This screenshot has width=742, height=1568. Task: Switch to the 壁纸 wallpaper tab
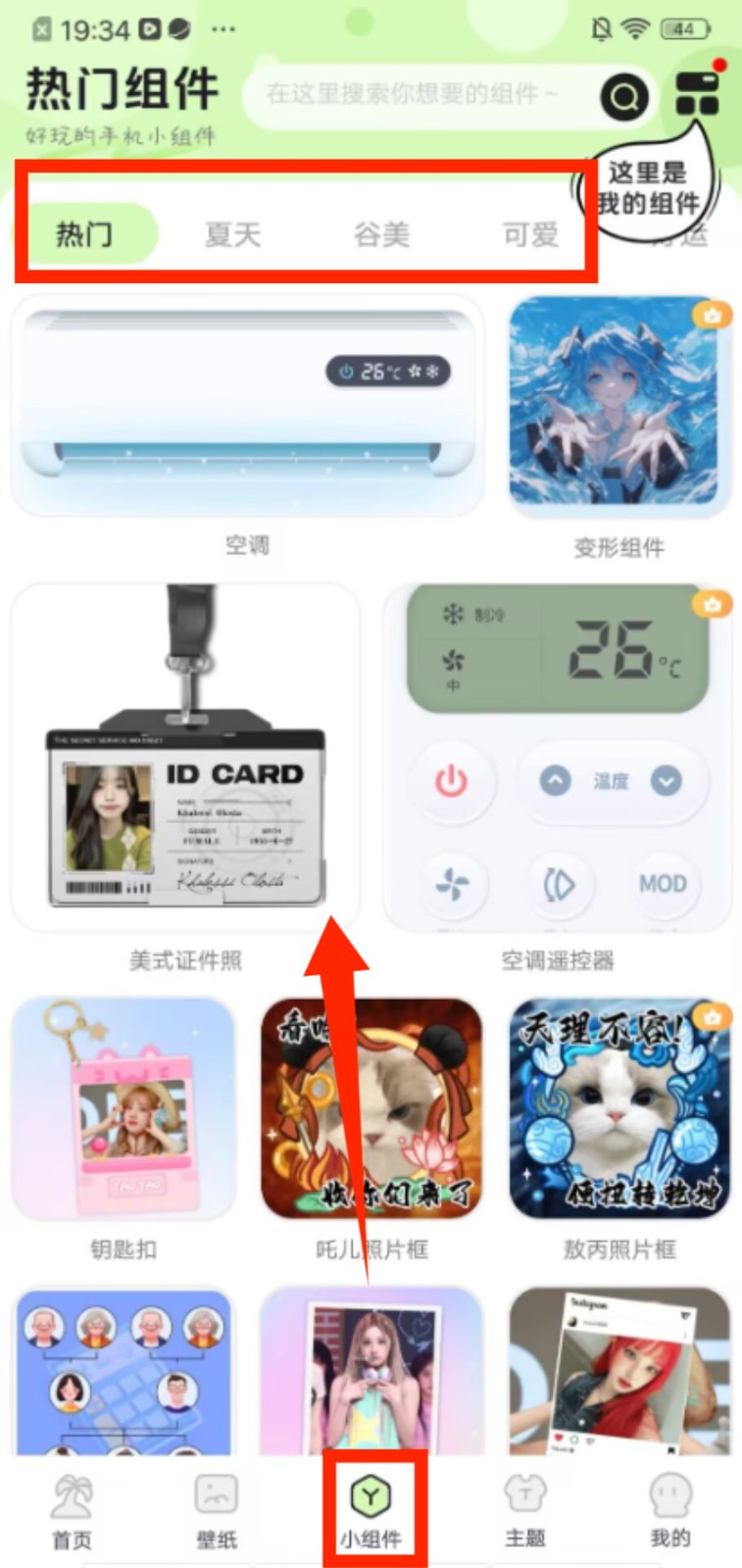point(217,1510)
